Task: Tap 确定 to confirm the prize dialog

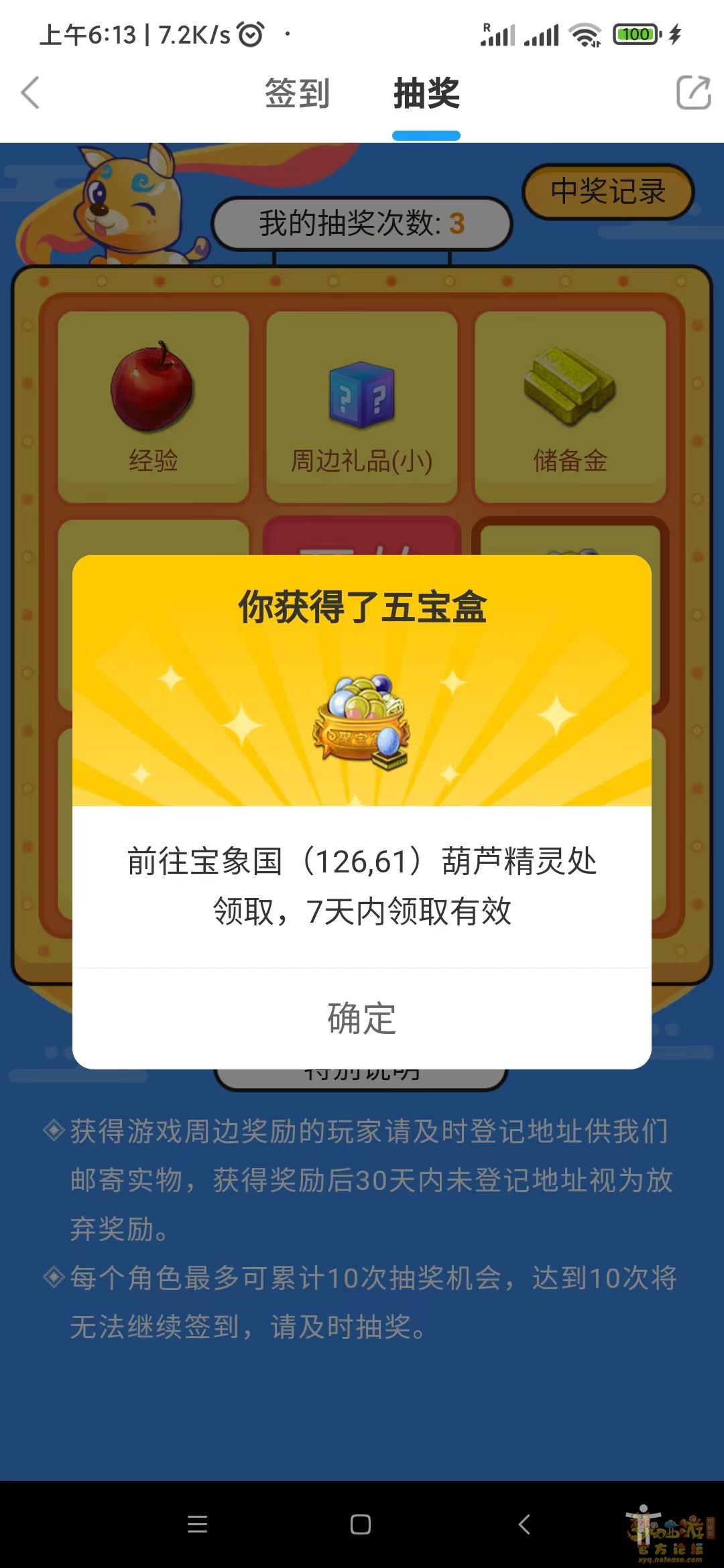Action: pyautogui.click(x=362, y=1019)
